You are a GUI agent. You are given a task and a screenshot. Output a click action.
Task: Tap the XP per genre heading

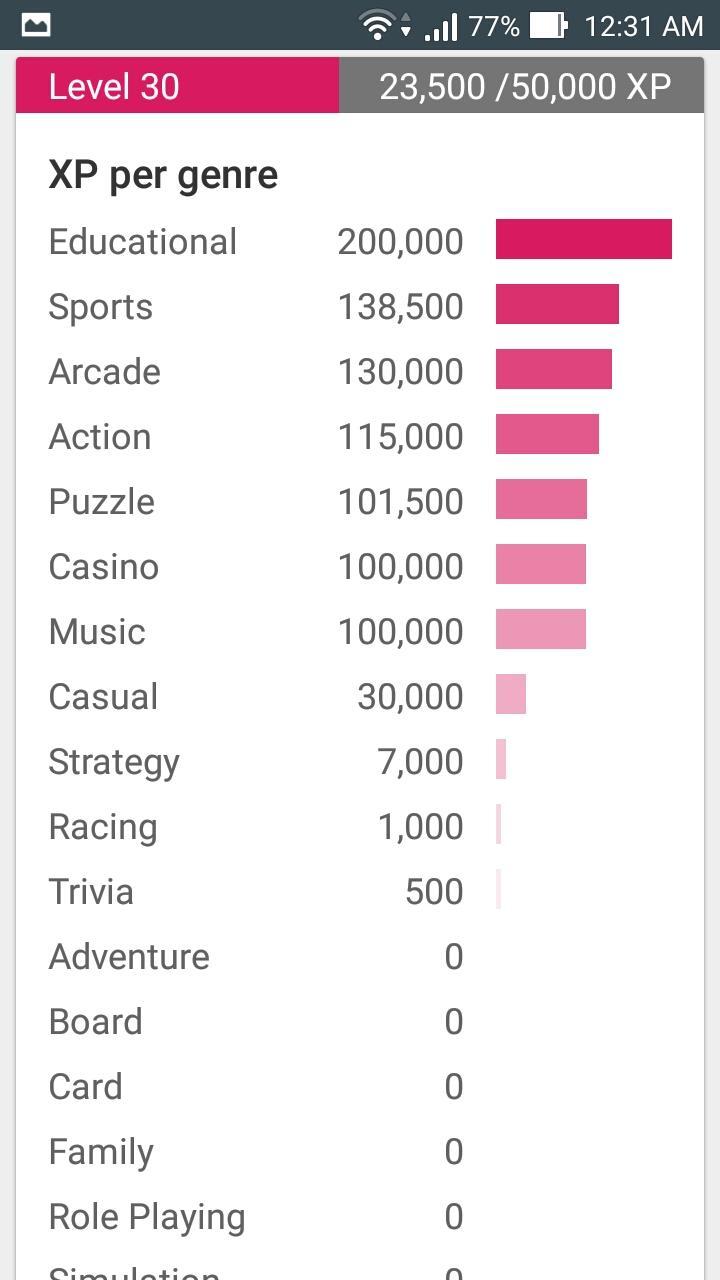click(163, 173)
